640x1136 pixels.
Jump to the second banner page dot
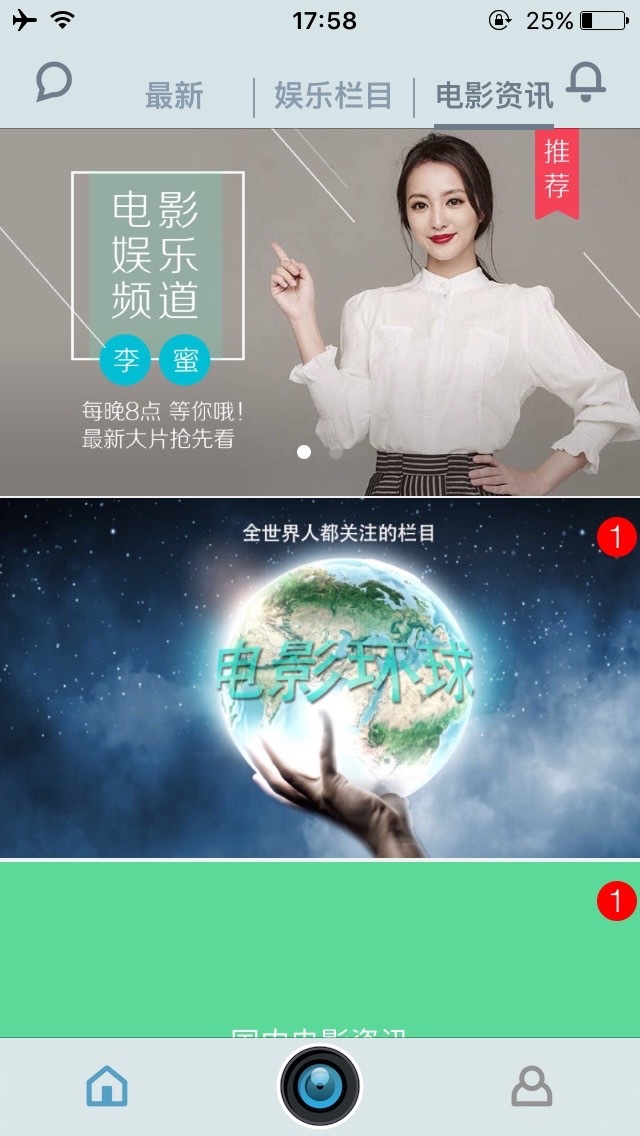point(336,452)
